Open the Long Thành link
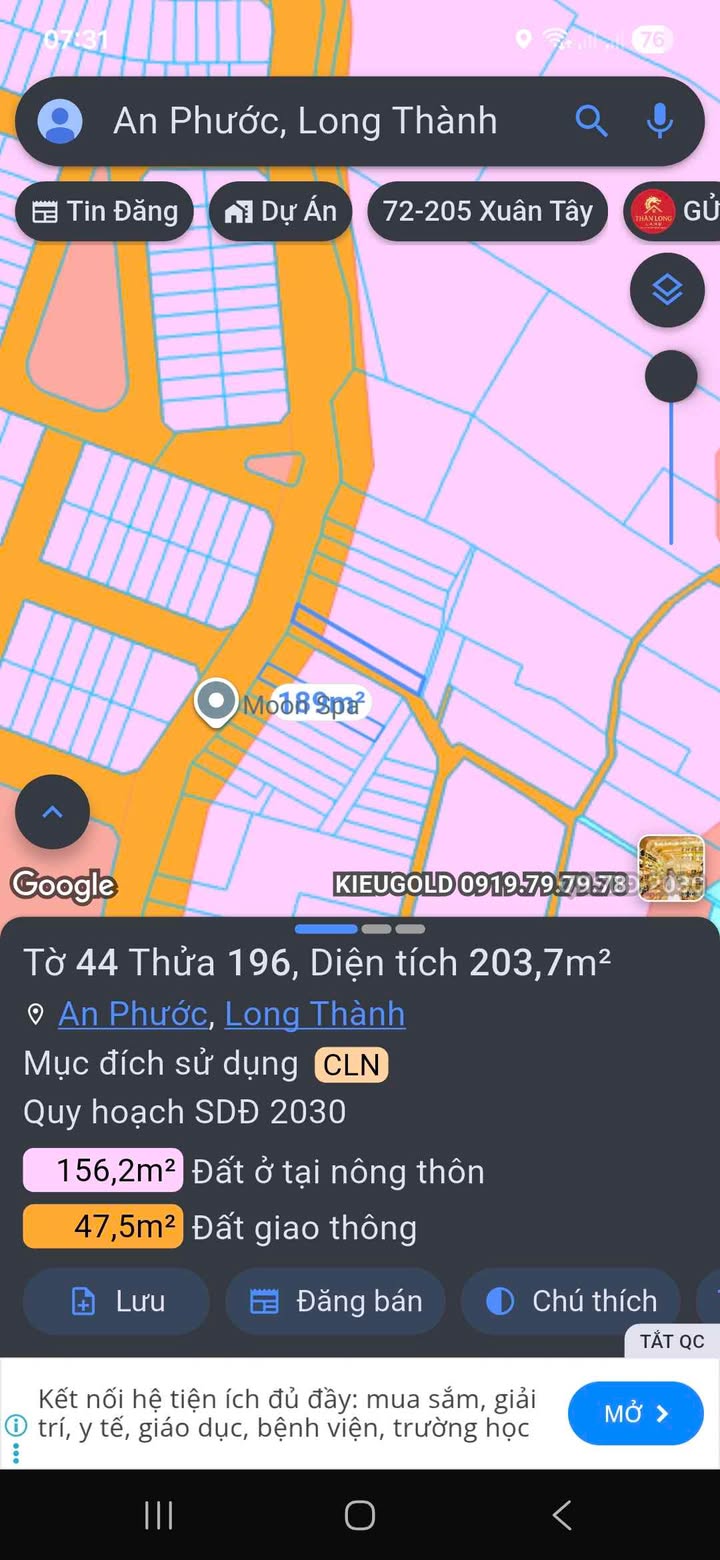This screenshot has height=1560, width=720. 315,1014
